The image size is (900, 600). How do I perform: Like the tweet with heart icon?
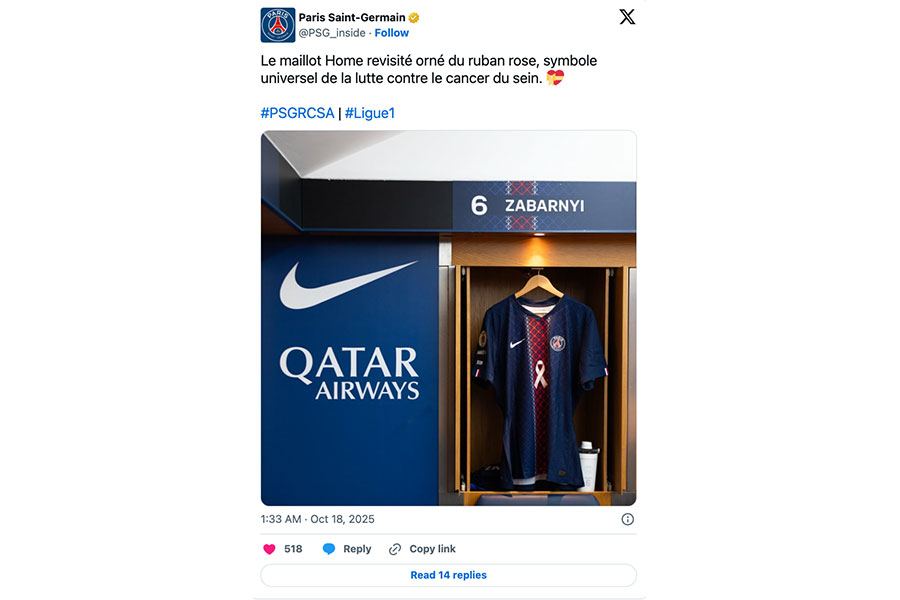(270, 549)
